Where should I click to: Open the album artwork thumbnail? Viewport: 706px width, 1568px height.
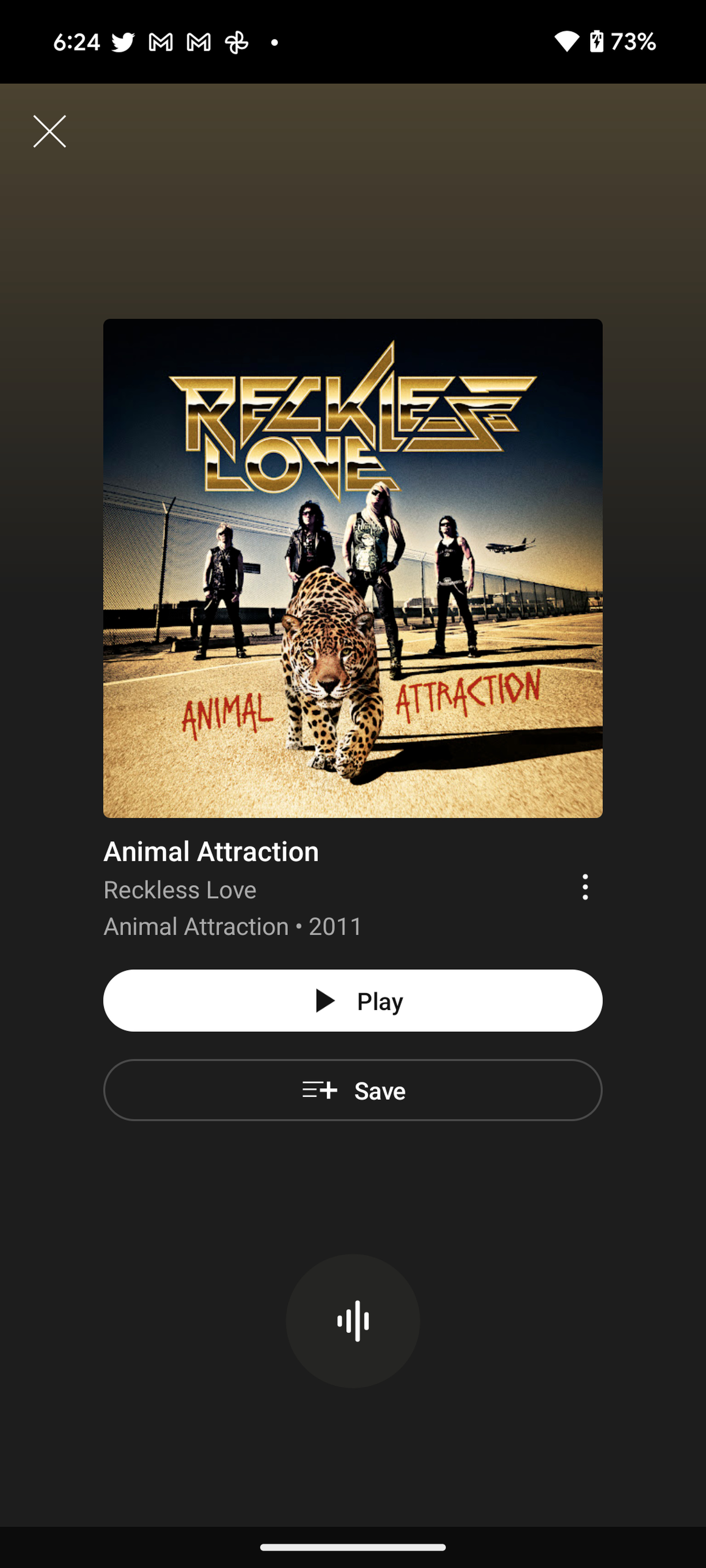[x=353, y=569]
